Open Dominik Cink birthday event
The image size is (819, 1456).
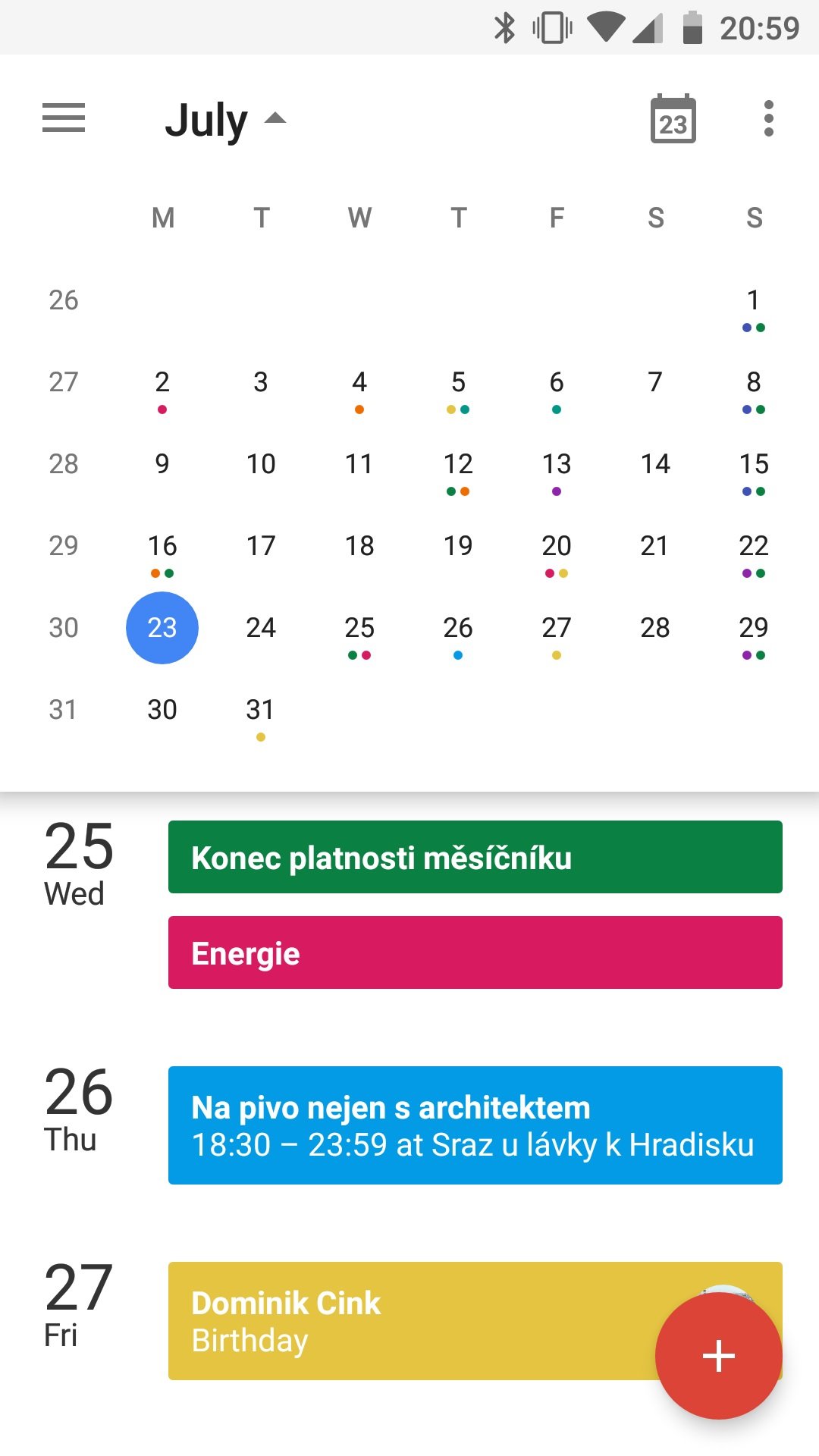[x=475, y=1321]
